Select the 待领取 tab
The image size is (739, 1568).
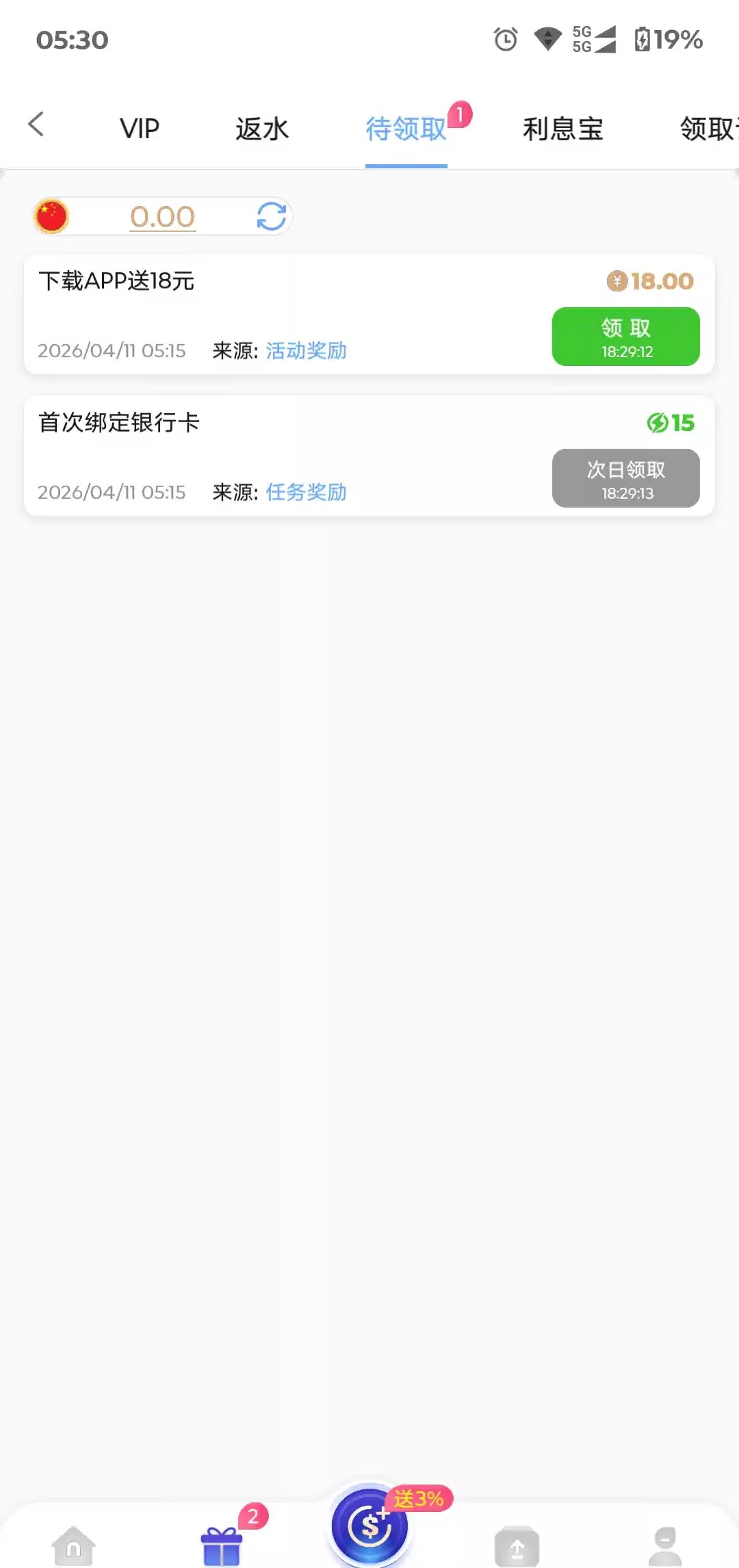pyautogui.click(x=406, y=129)
